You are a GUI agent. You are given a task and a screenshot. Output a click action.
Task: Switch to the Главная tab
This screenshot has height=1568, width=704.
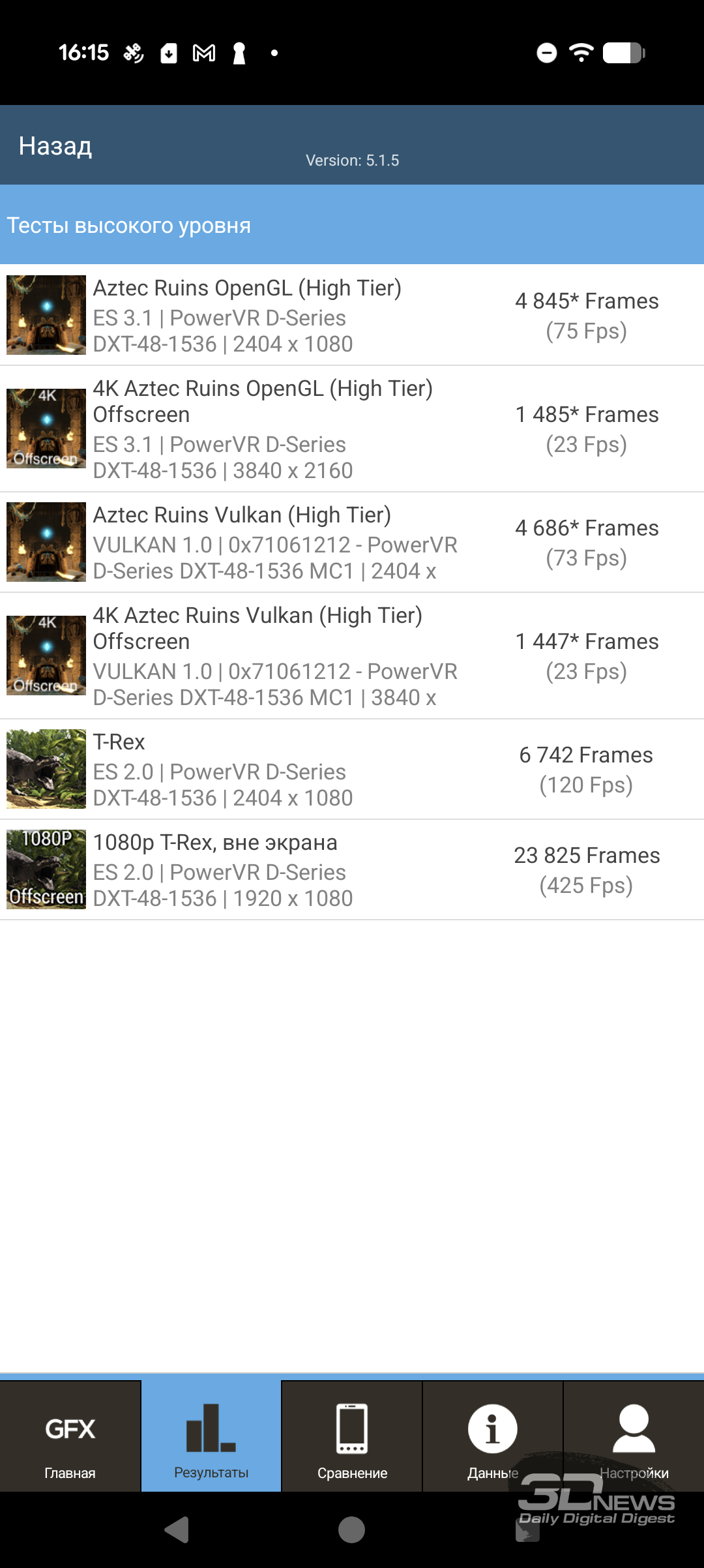tap(70, 1441)
